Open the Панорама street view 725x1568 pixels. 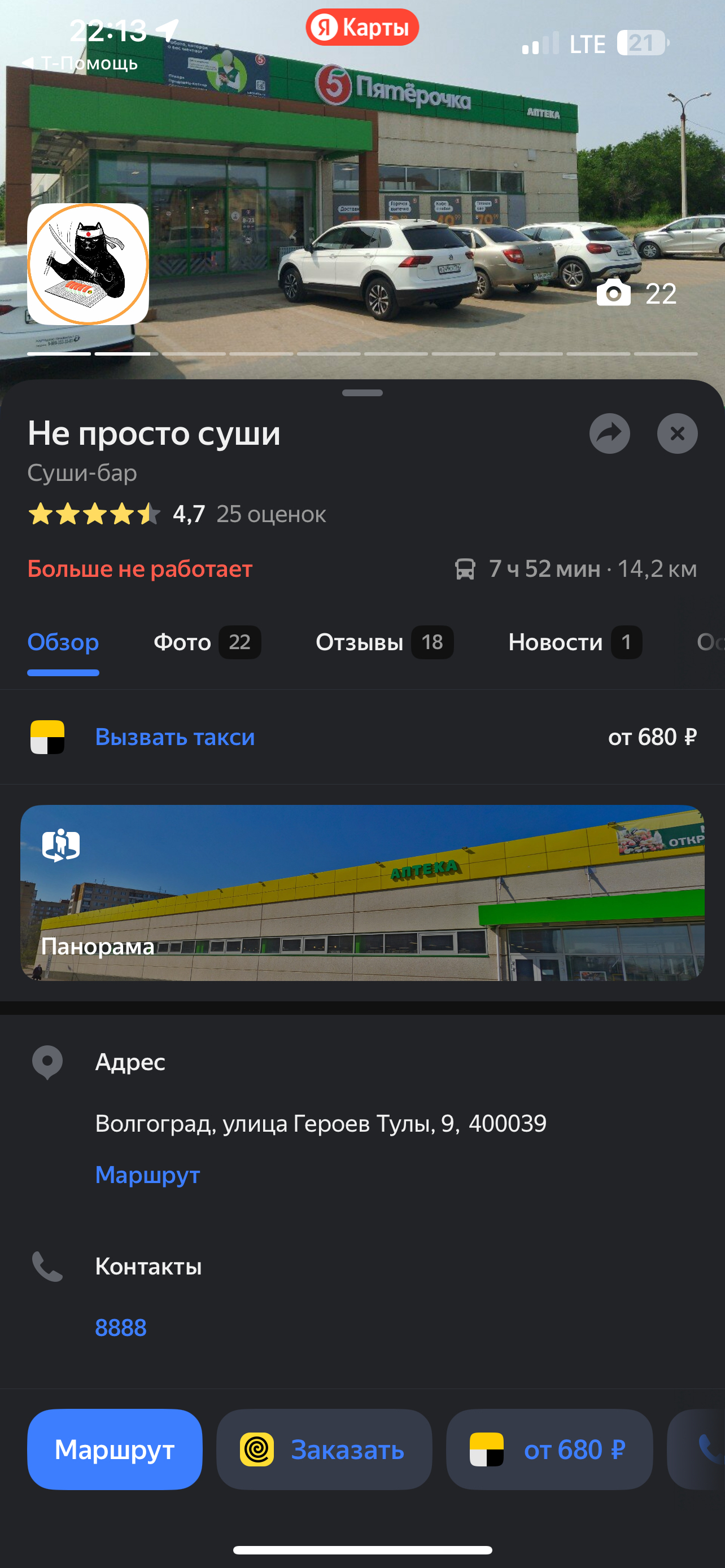362,892
